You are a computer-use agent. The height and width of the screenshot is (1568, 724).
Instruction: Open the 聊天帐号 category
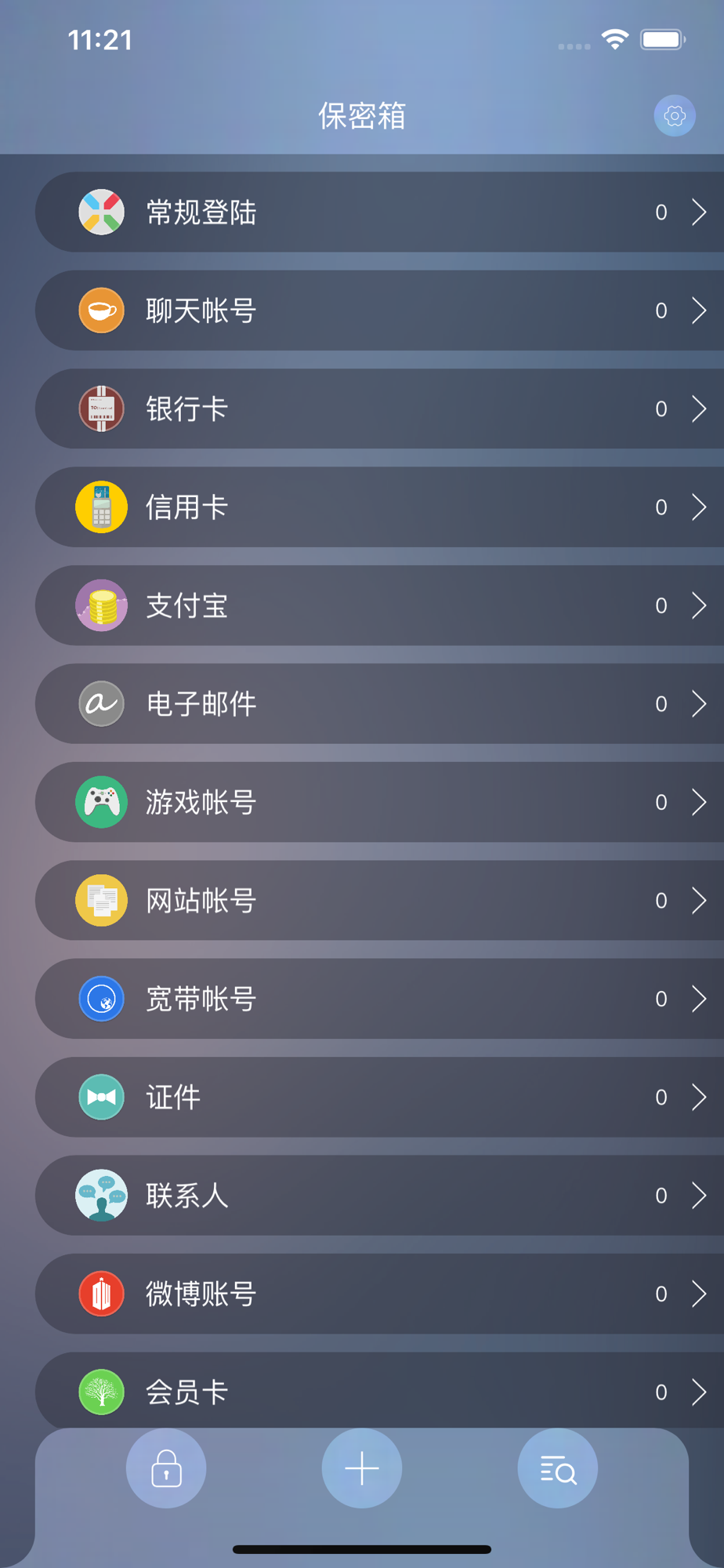point(379,310)
